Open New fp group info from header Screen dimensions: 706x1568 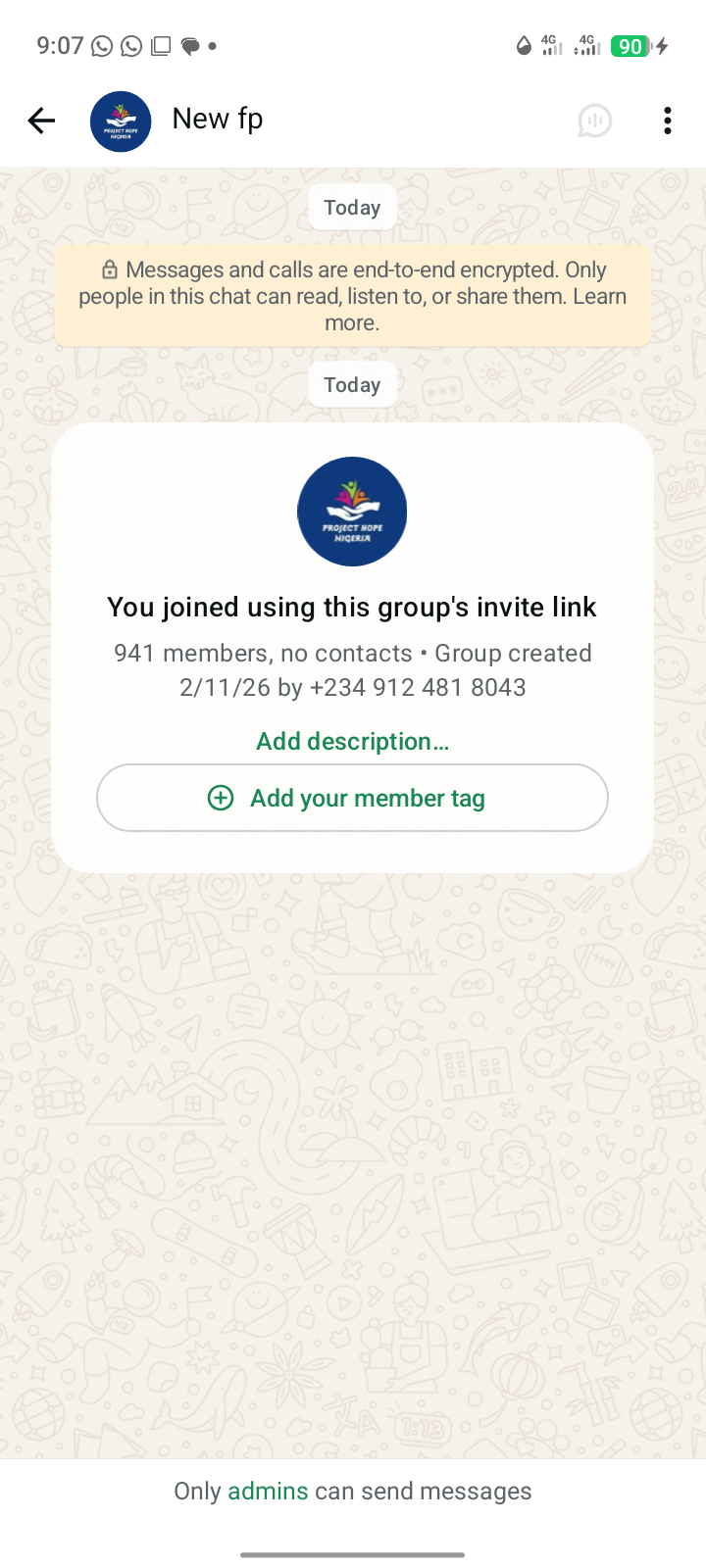coord(218,119)
